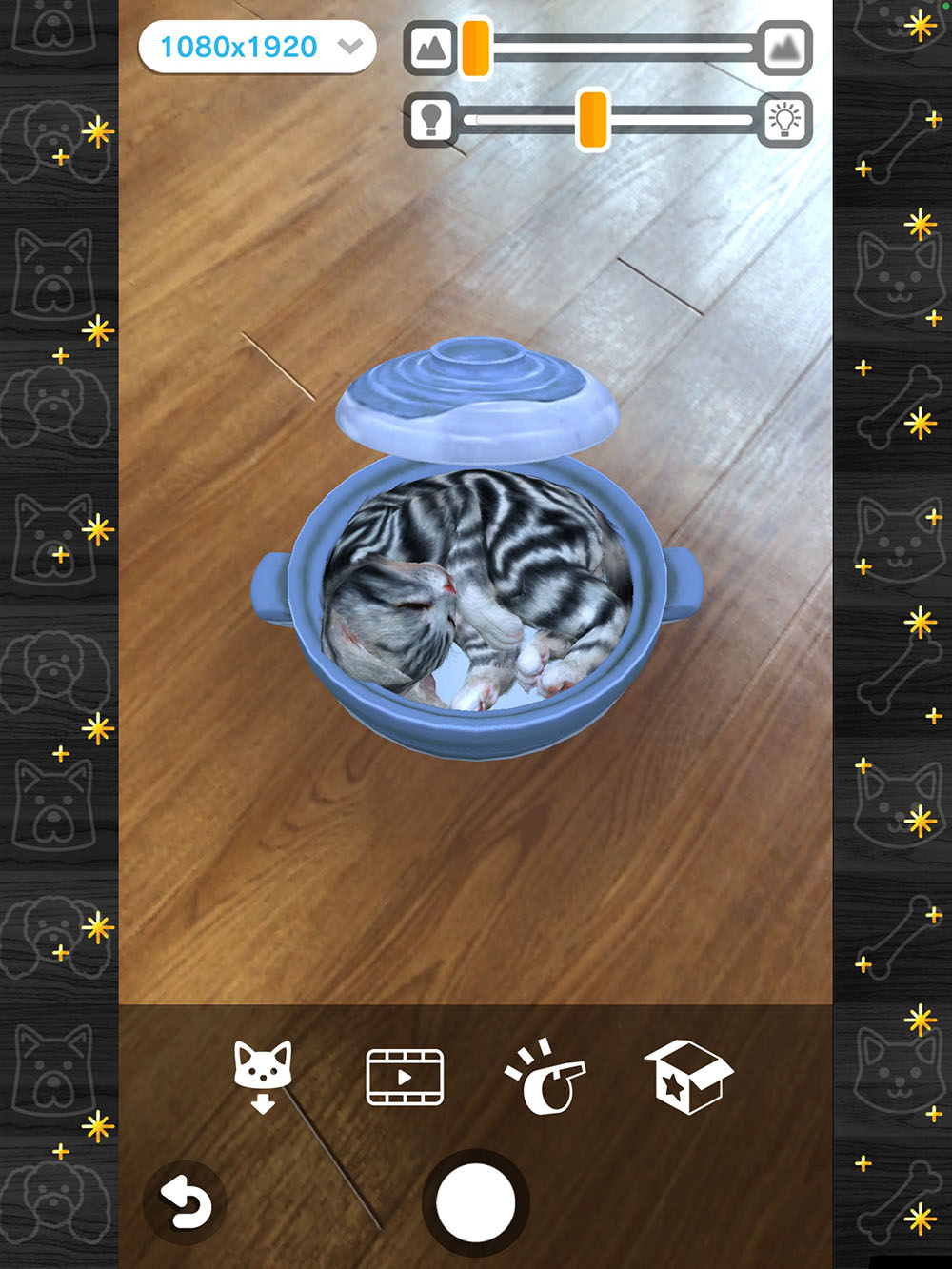This screenshot has width=952, height=1269.
Task: Tap the large mountain icon for maximum zoom
Action: pos(784,48)
